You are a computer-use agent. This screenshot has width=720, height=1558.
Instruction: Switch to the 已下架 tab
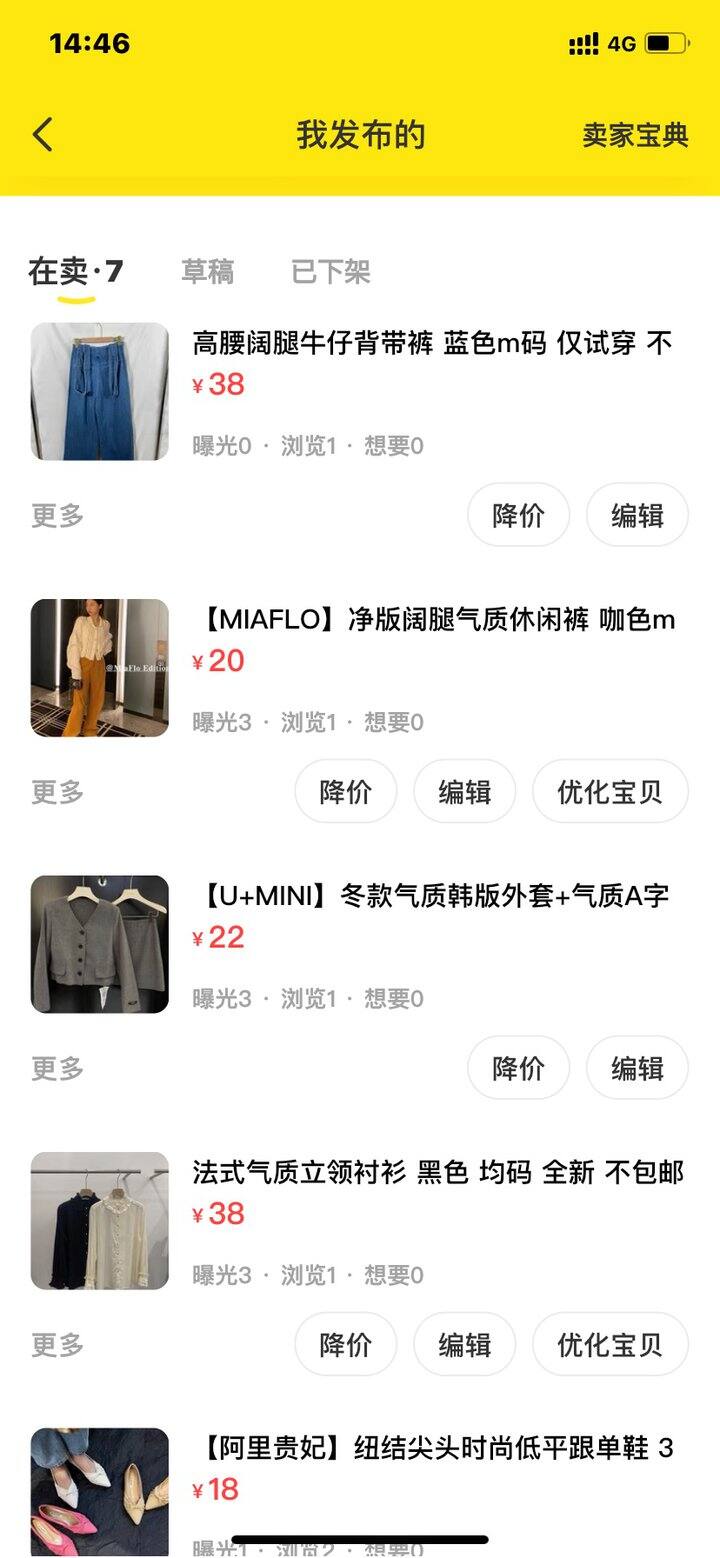[331, 271]
